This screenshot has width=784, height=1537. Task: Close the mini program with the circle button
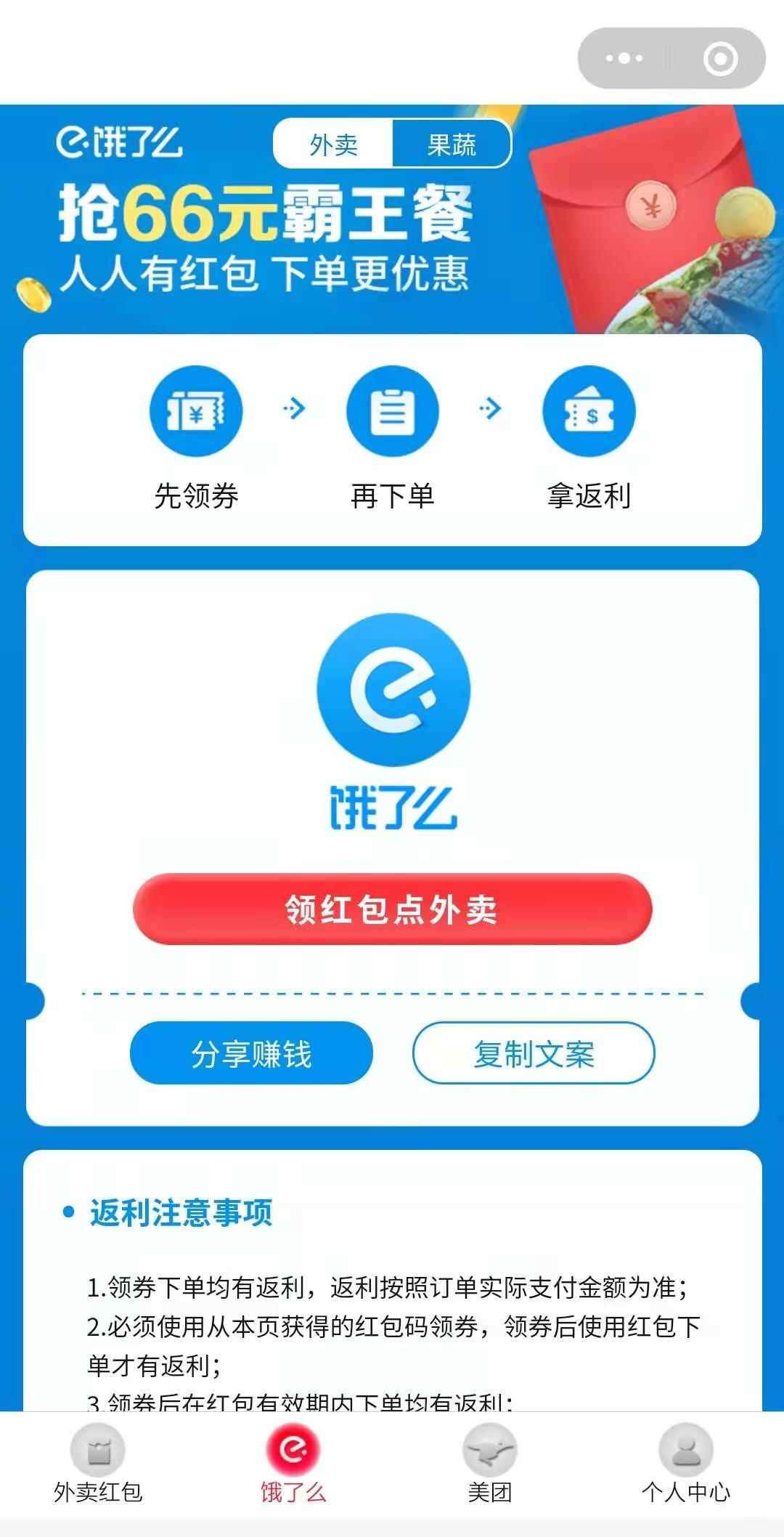click(x=720, y=58)
